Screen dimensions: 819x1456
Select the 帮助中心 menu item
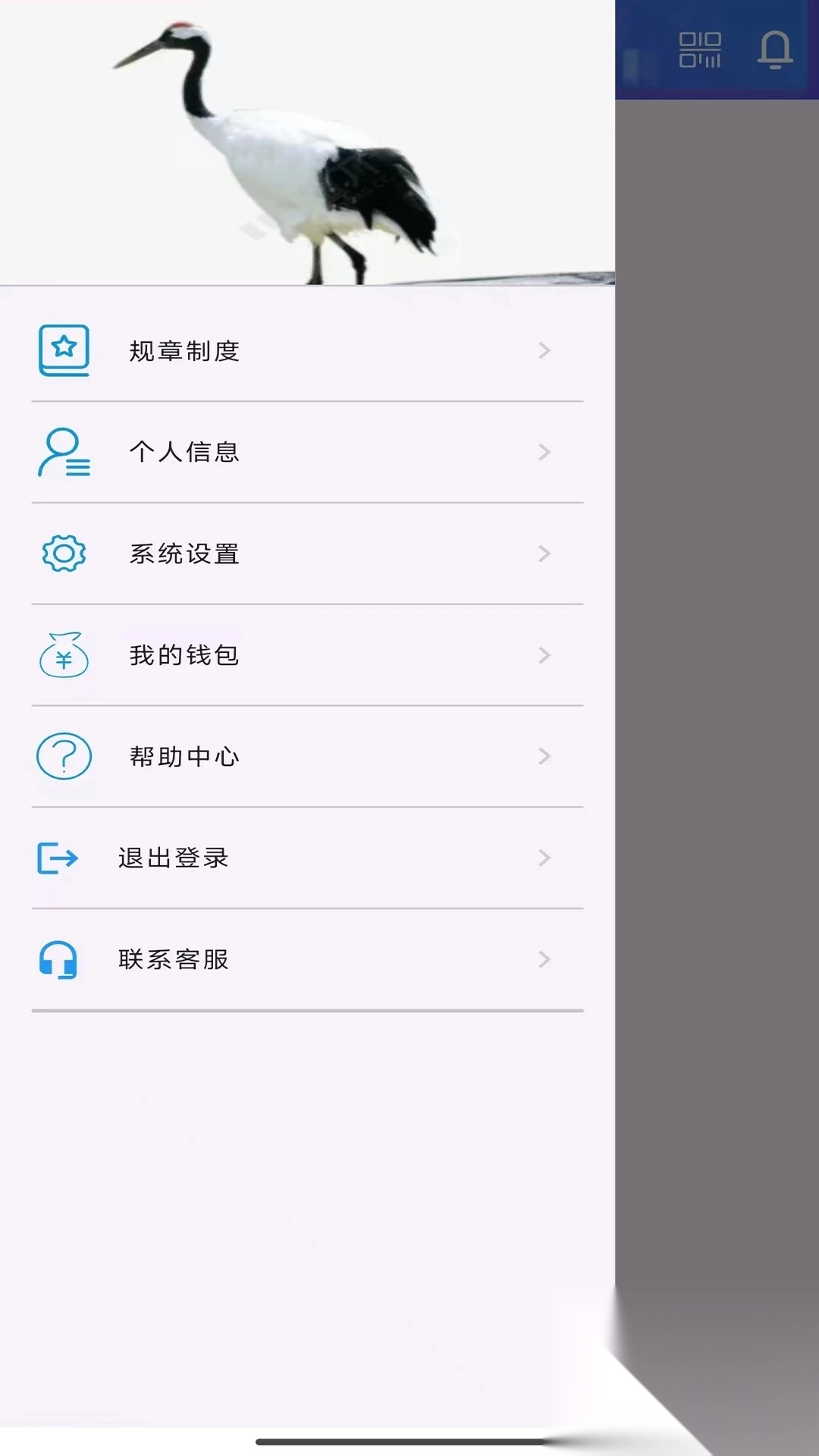(x=184, y=756)
